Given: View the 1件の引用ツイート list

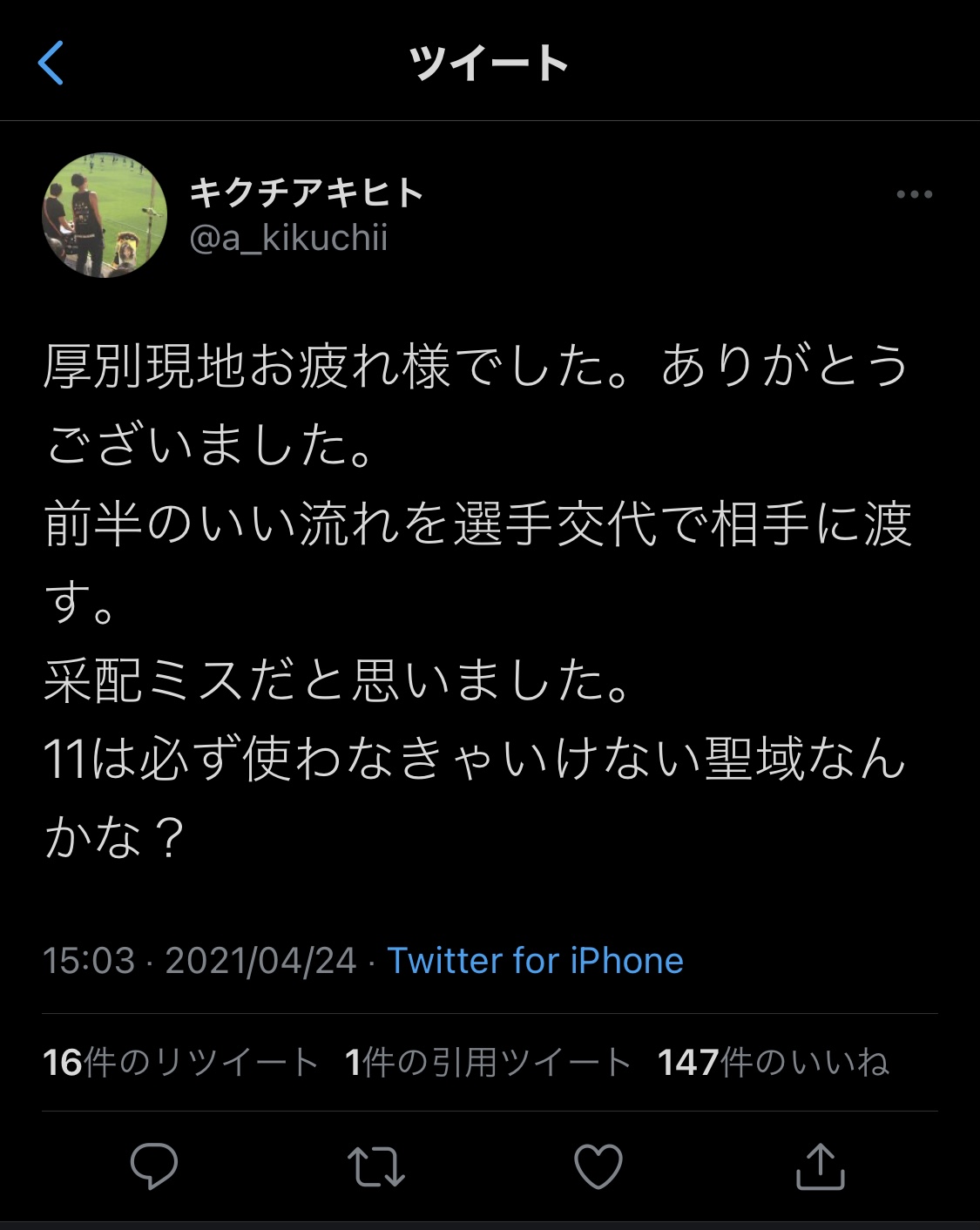Looking at the screenshot, I should (487, 1063).
